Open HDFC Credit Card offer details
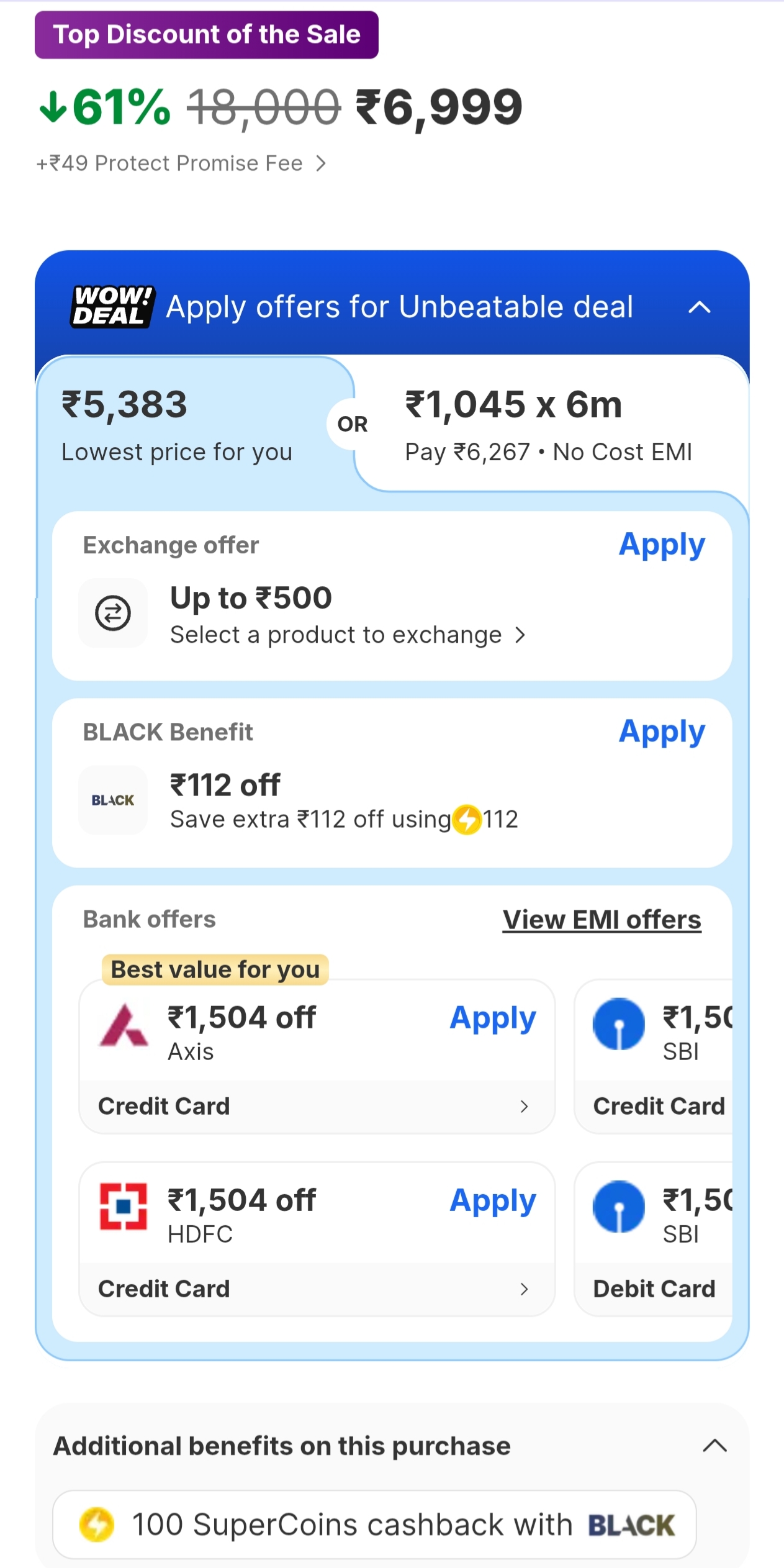The image size is (784, 1568). 317,1289
